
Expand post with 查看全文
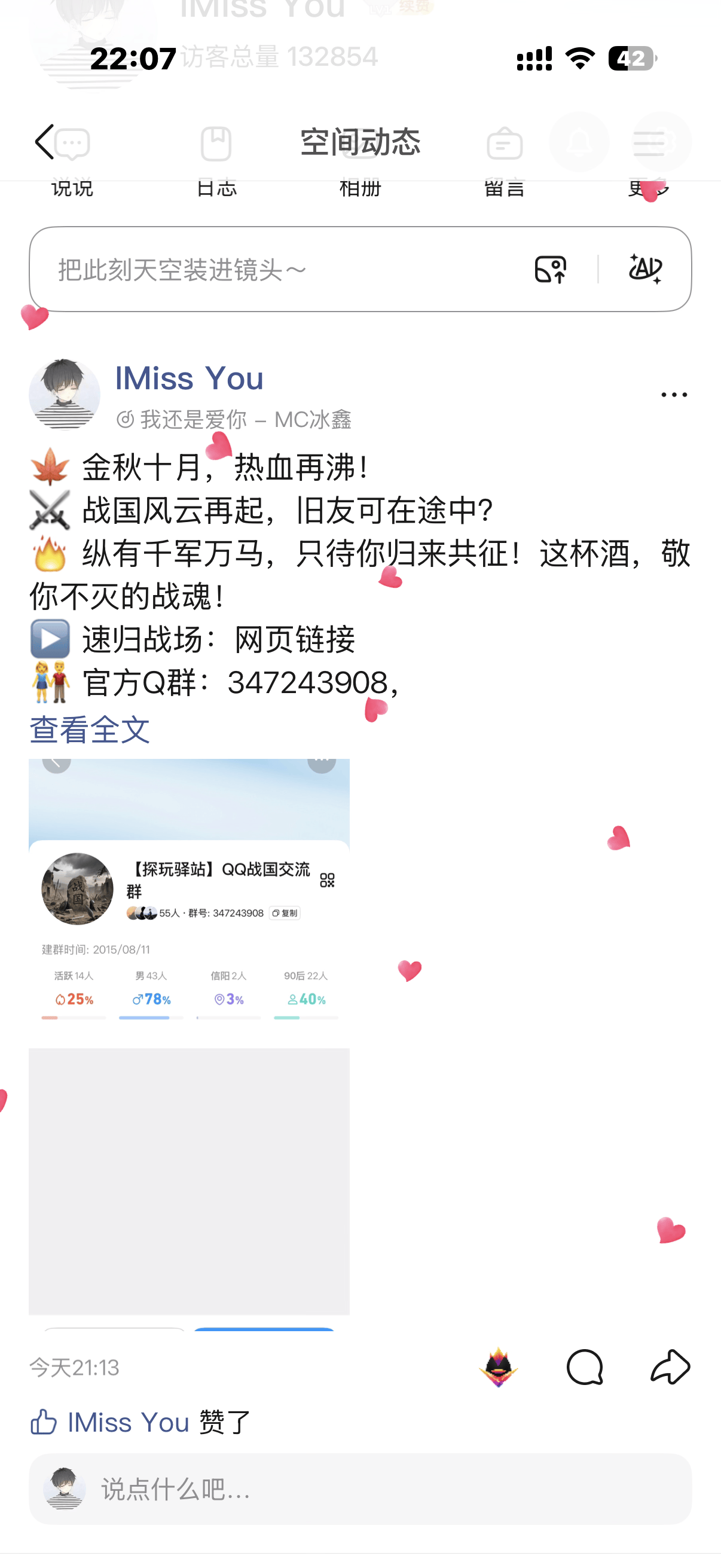click(x=90, y=729)
